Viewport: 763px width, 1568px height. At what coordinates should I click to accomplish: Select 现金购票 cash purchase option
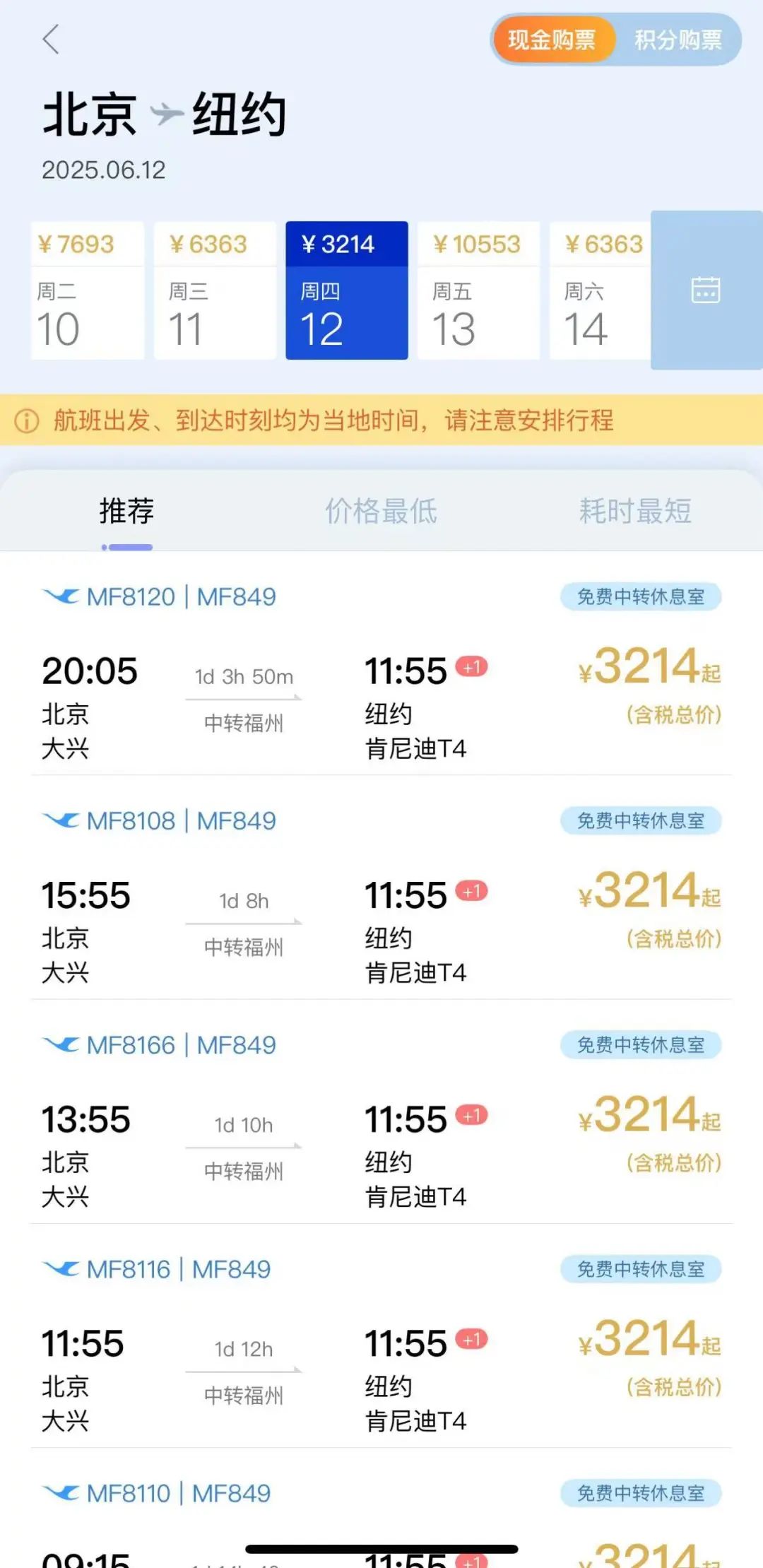pos(552,40)
